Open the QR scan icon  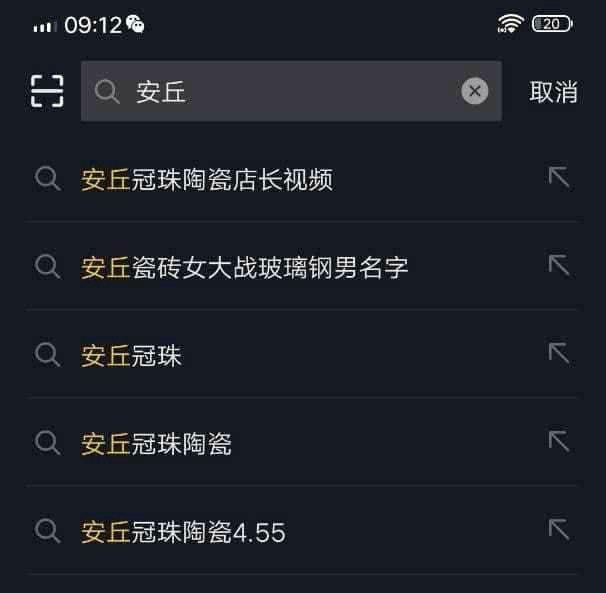tap(47, 91)
